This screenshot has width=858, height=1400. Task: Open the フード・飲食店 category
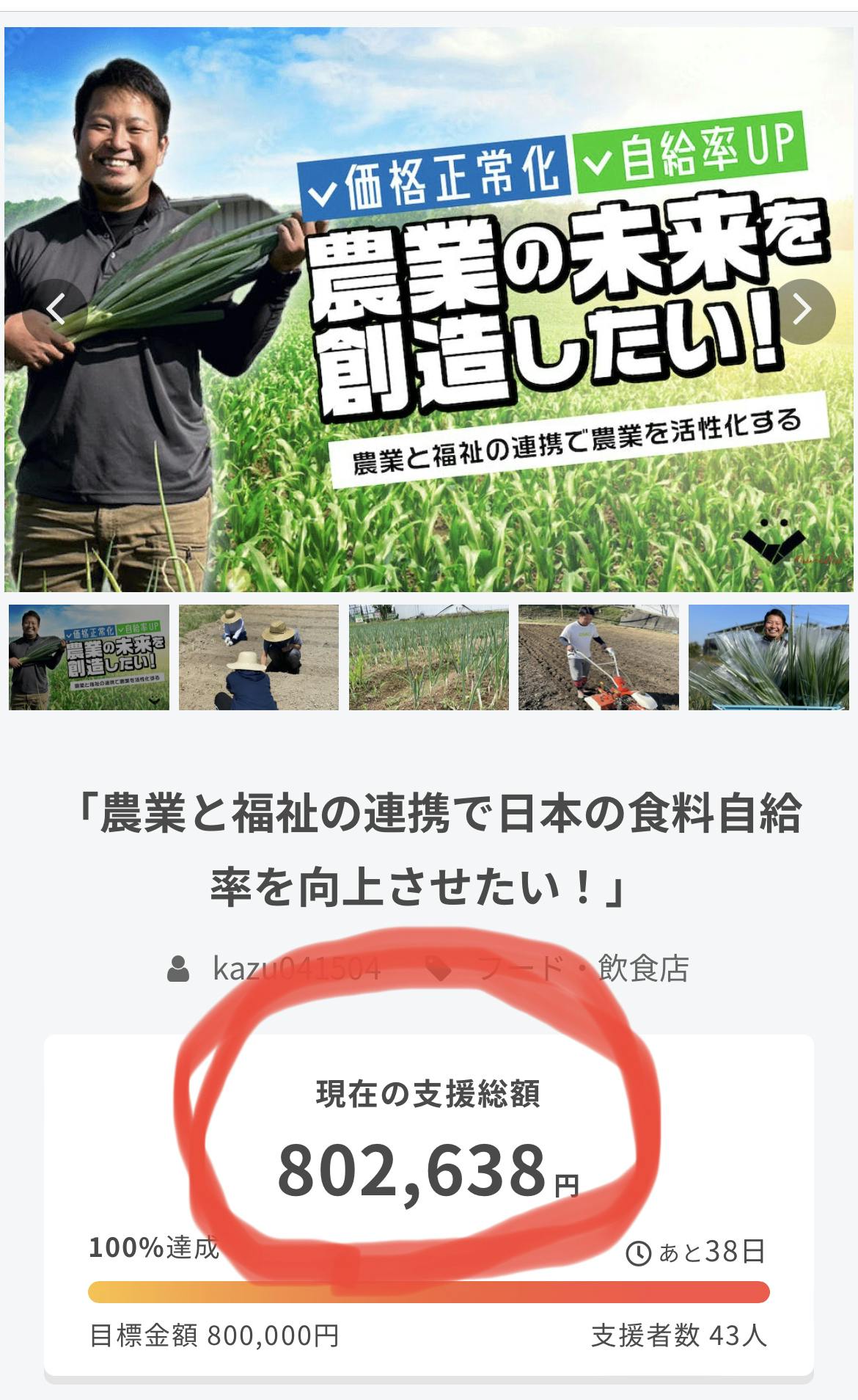click(583, 969)
